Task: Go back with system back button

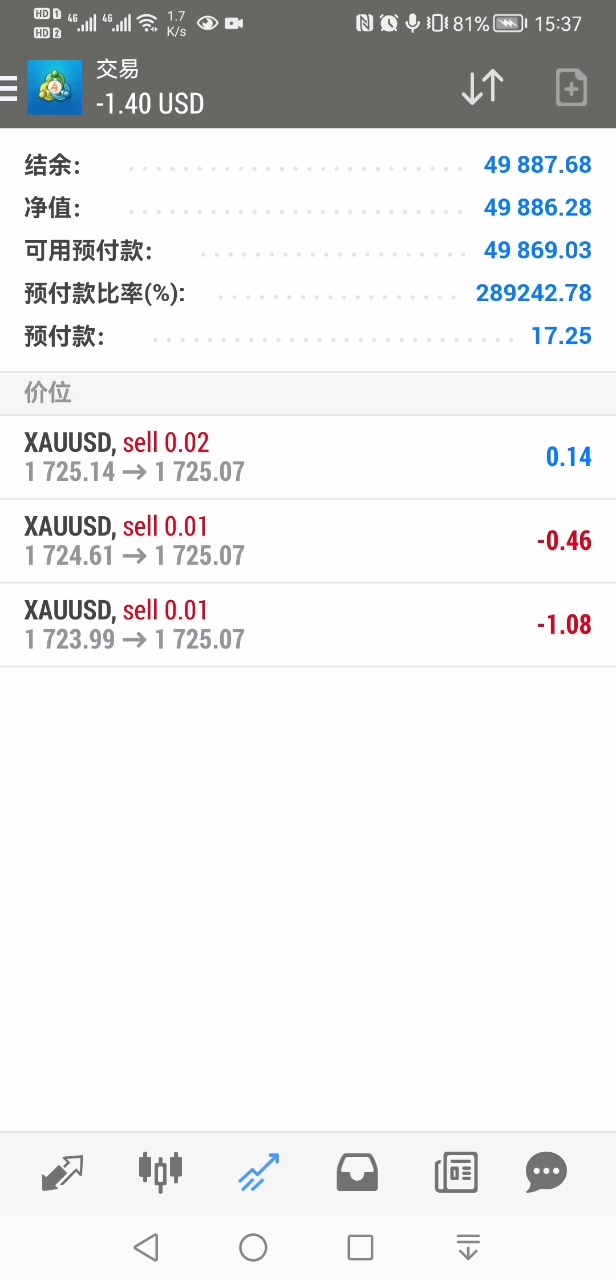Action: [146, 1247]
